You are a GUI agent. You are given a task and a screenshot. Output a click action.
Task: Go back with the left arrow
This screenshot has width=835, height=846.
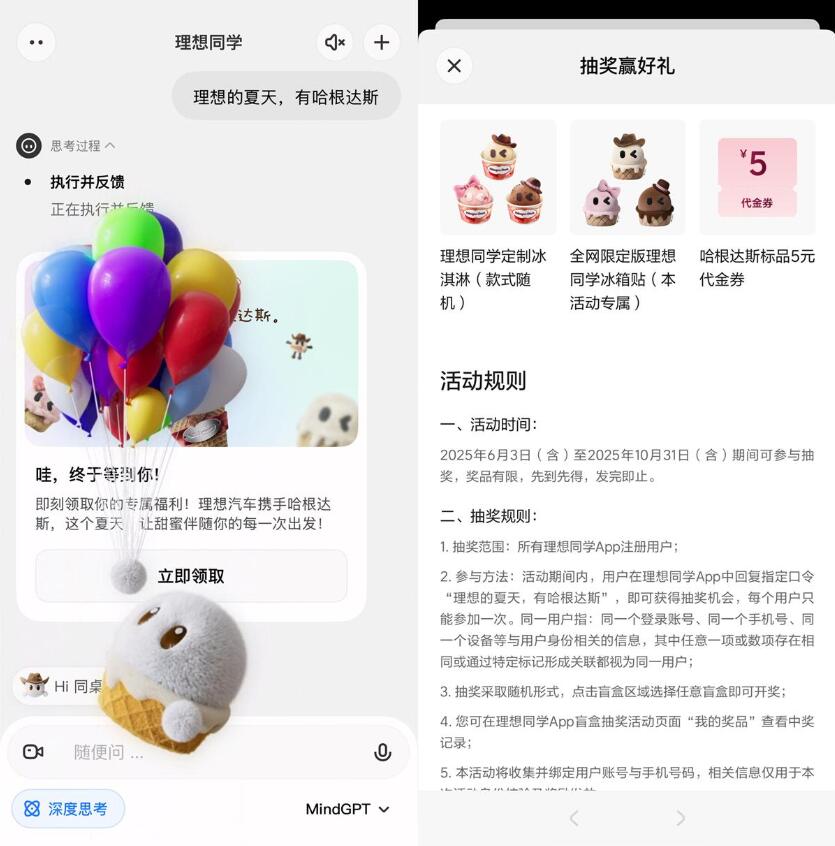point(574,818)
